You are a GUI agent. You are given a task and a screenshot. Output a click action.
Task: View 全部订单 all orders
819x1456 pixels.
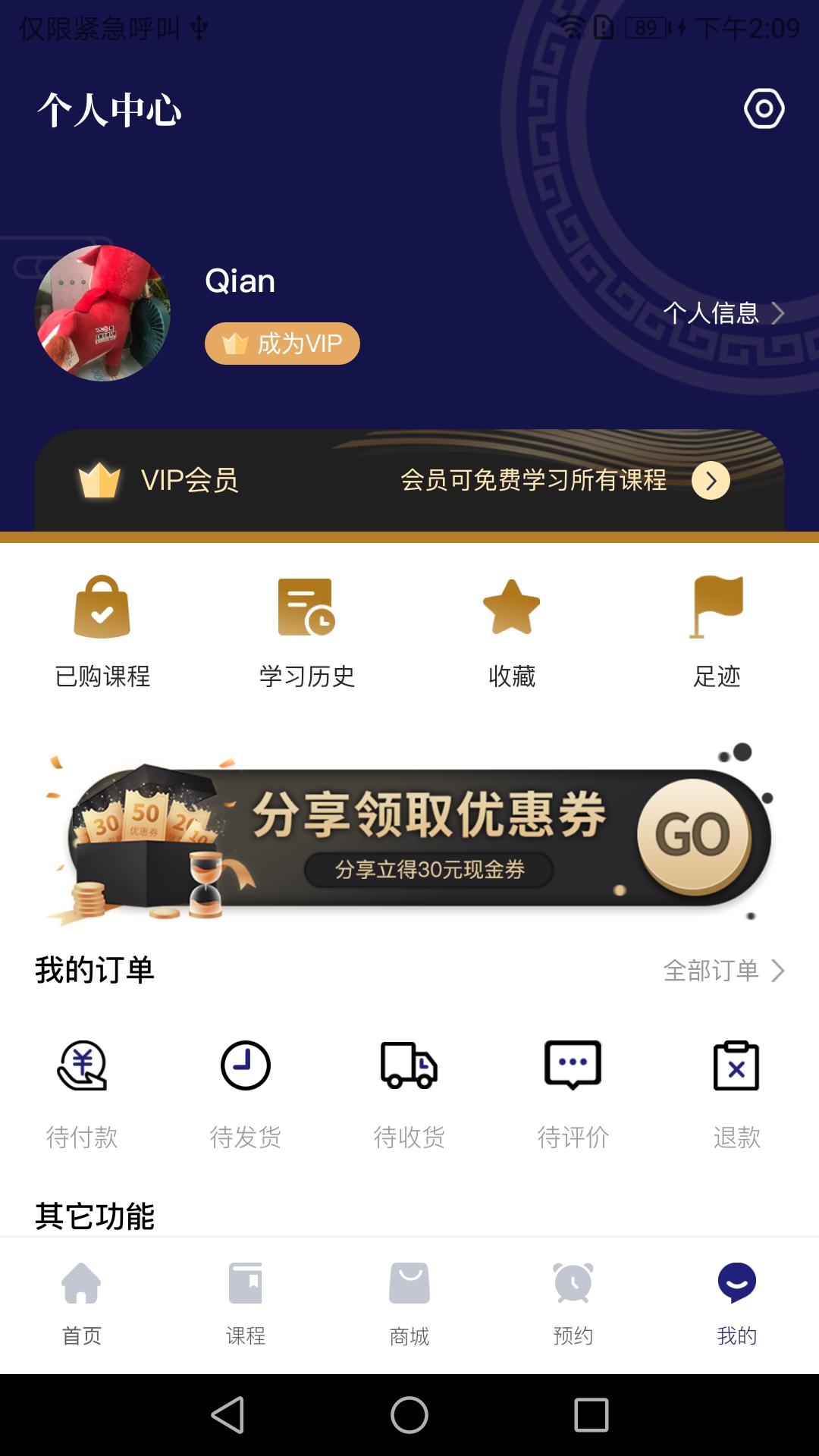point(723,971)
